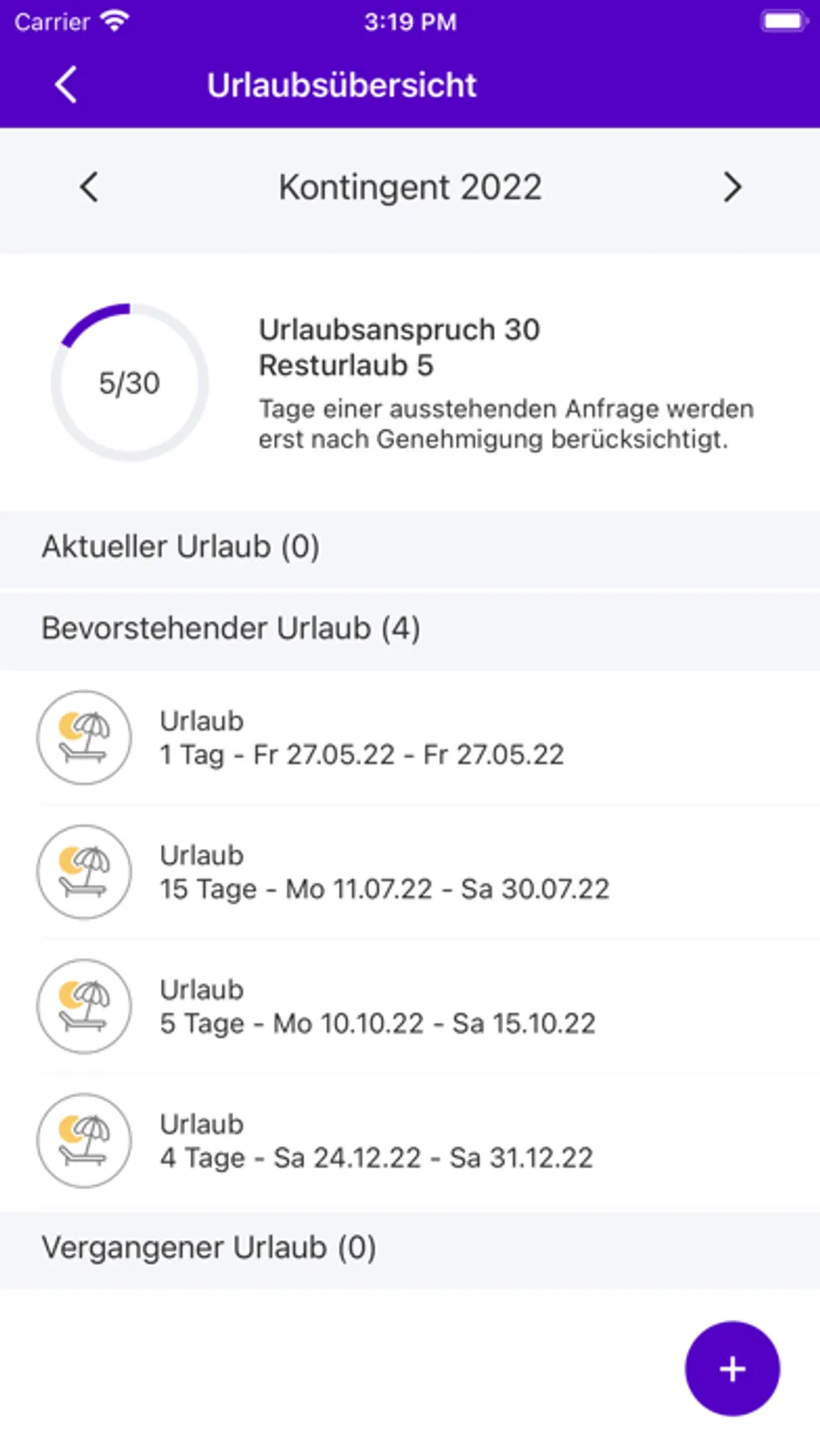This screenshot has height=1456, width=820.
Task: Collapse the Bevorstehender Urlaub section
Action: tap(410, 629)
